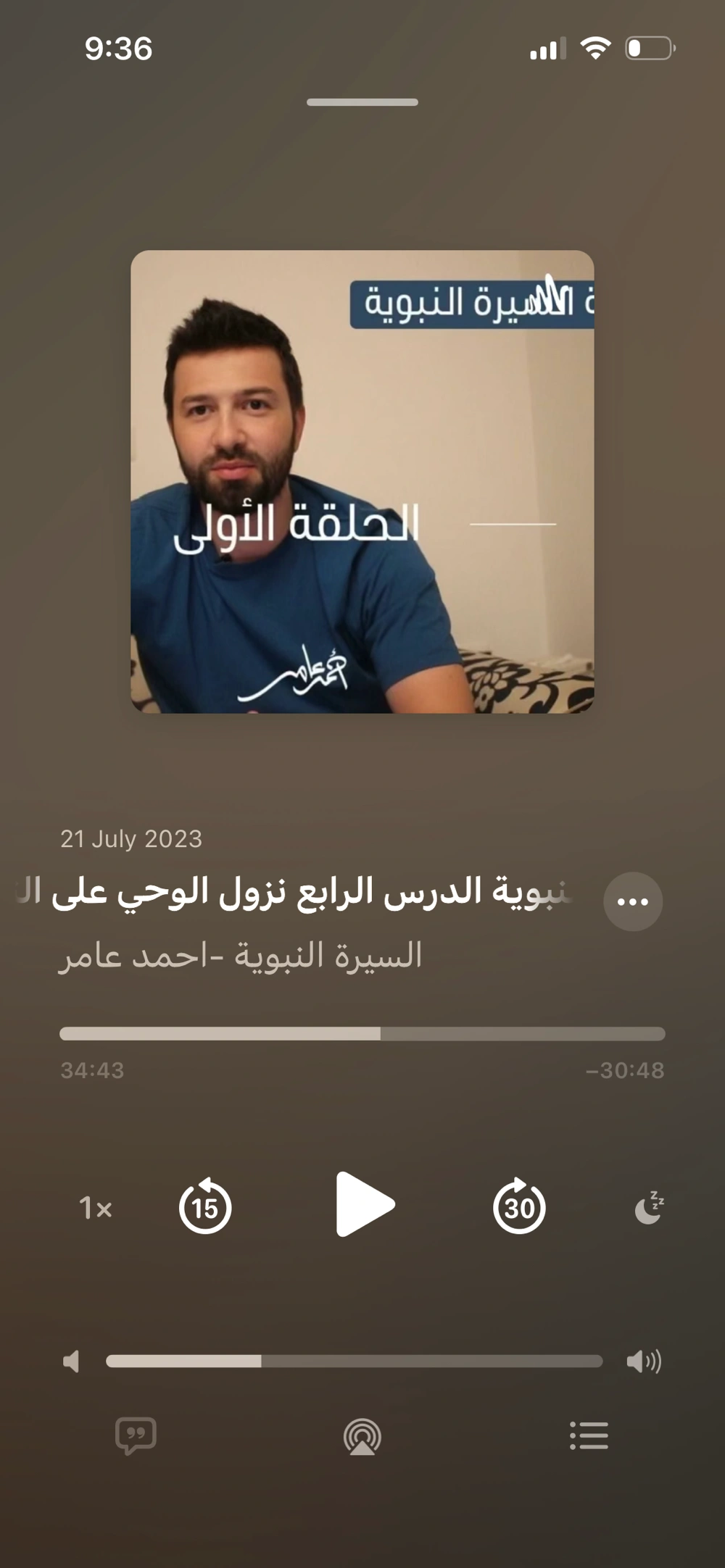Tap the volume slider
The image size is (725, 1568).
[354, 1361]
